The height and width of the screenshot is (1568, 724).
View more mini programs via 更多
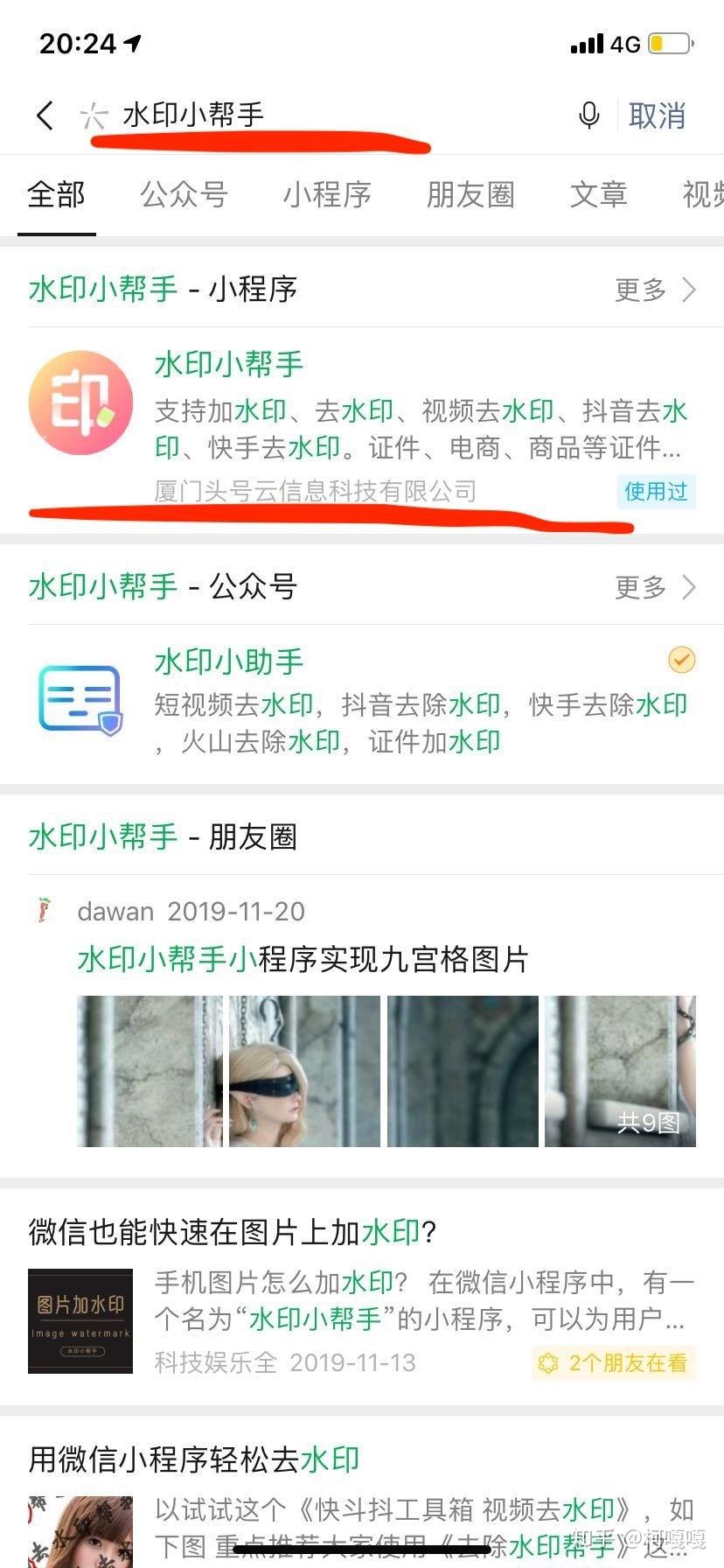tap(655, 290)
